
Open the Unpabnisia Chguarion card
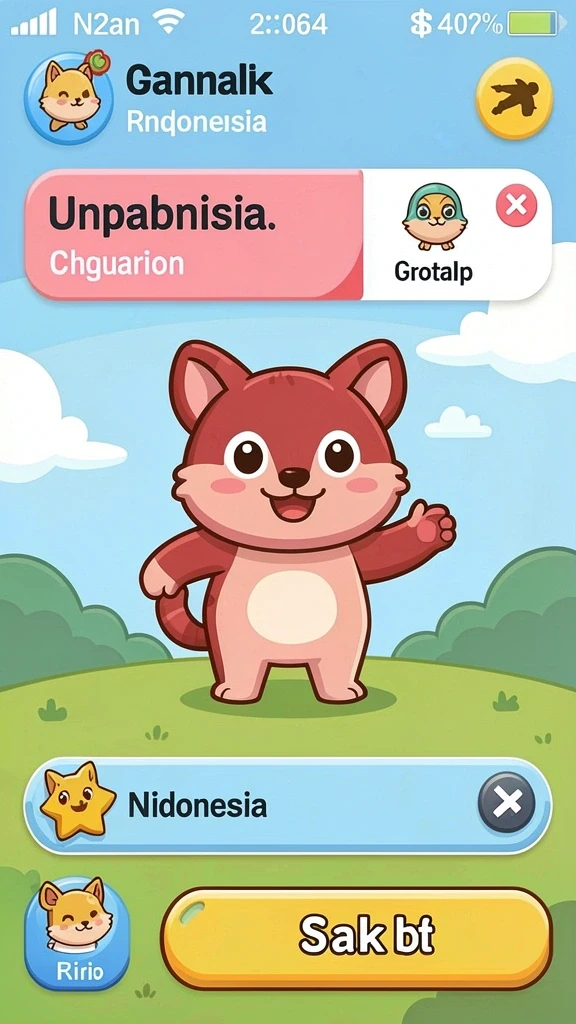point(193,234)
